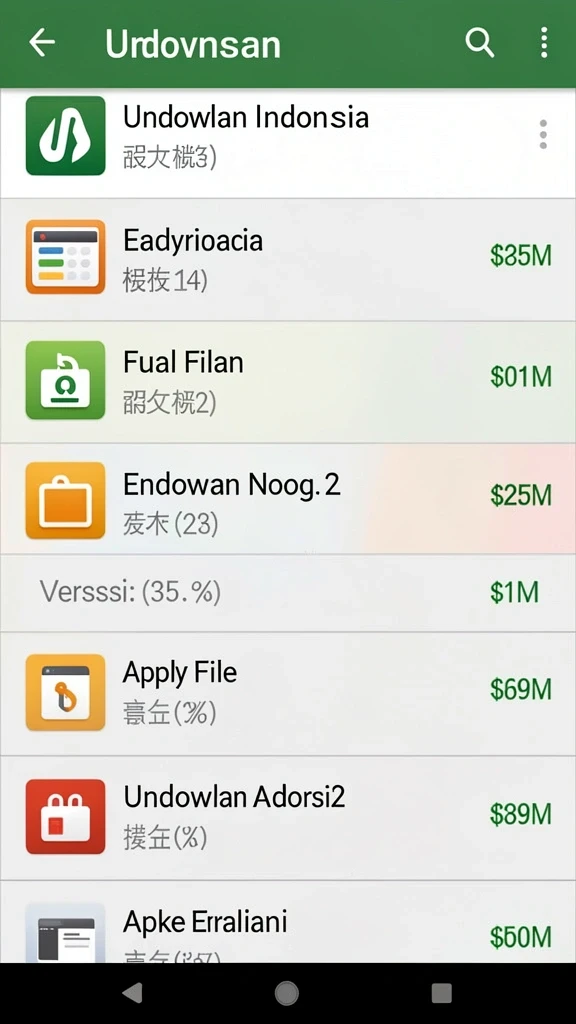Select the Fual Filan item
The height and width of the screenshot is (1024, 576).
288,382
